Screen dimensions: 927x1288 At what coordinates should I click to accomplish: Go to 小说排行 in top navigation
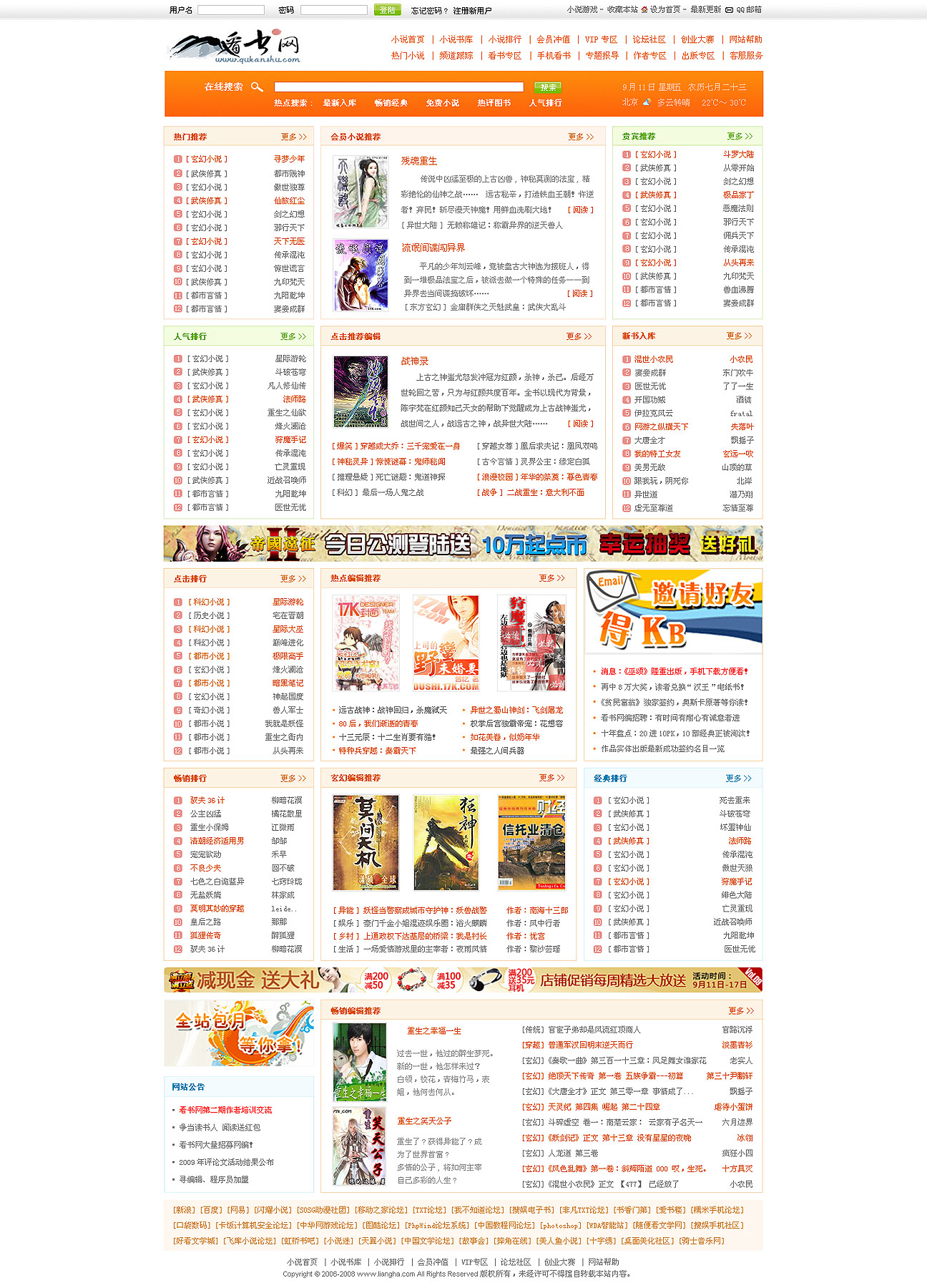[x=504, y=39]
